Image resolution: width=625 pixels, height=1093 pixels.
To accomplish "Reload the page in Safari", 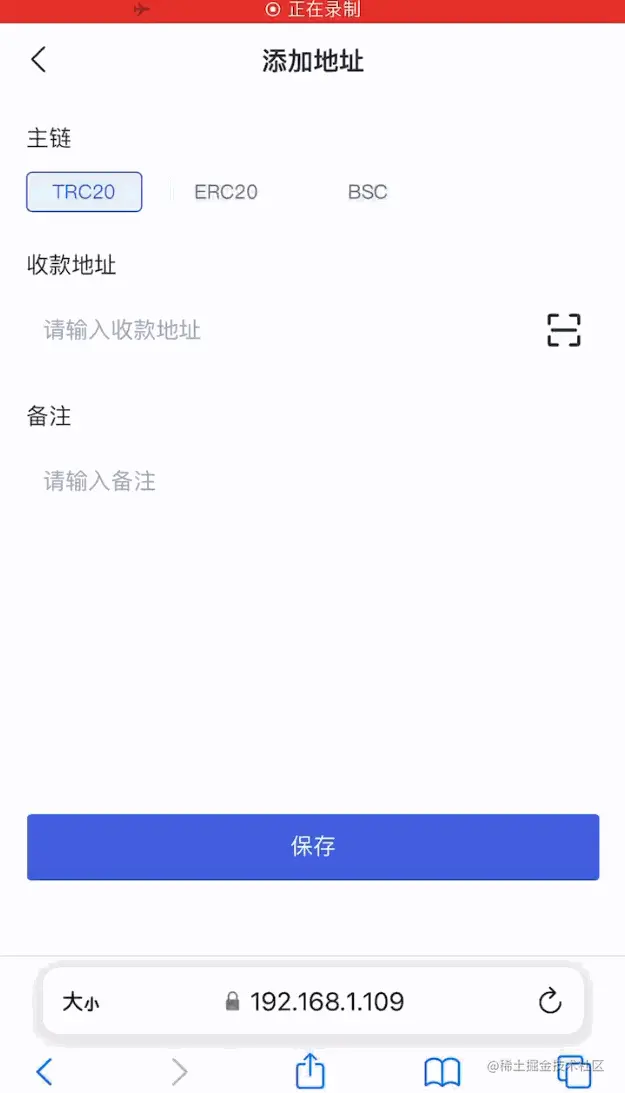I will [x=550, y=1001].
